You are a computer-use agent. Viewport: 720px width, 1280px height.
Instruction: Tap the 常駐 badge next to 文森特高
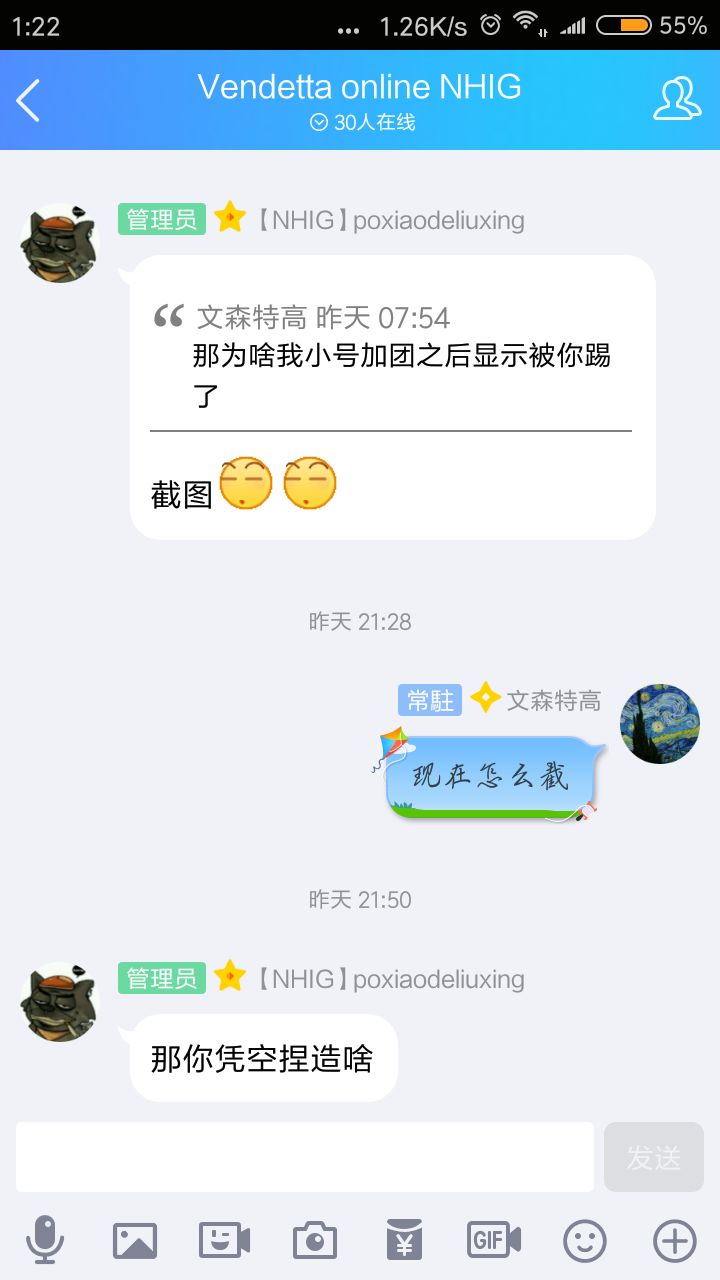coord(434,700)
